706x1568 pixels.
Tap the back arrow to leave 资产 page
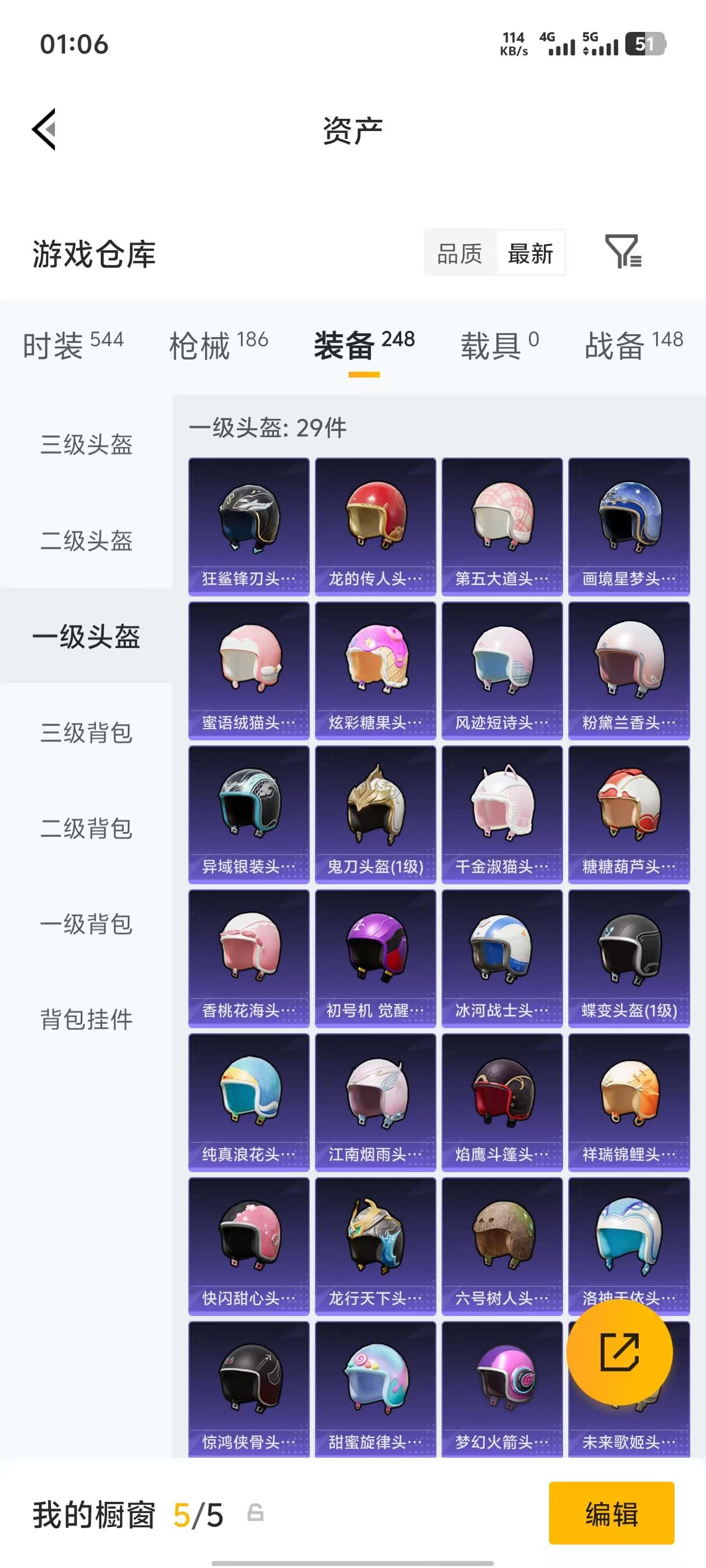tap(44, 129)
